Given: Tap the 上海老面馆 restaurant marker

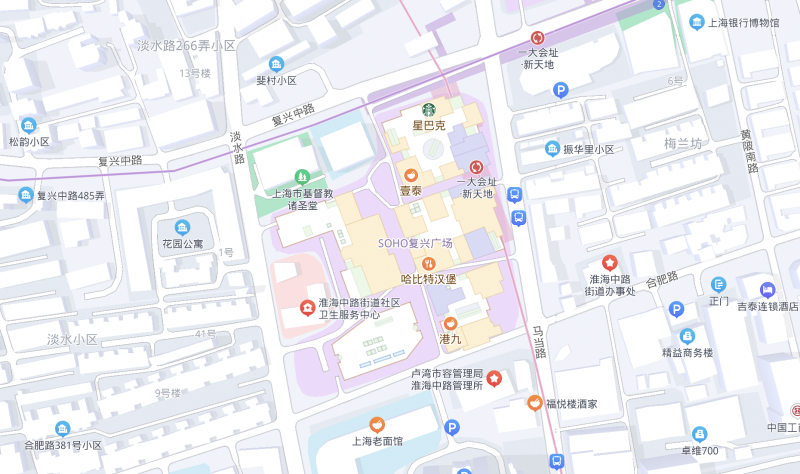Looking at the screenshot, I should 377,424.
